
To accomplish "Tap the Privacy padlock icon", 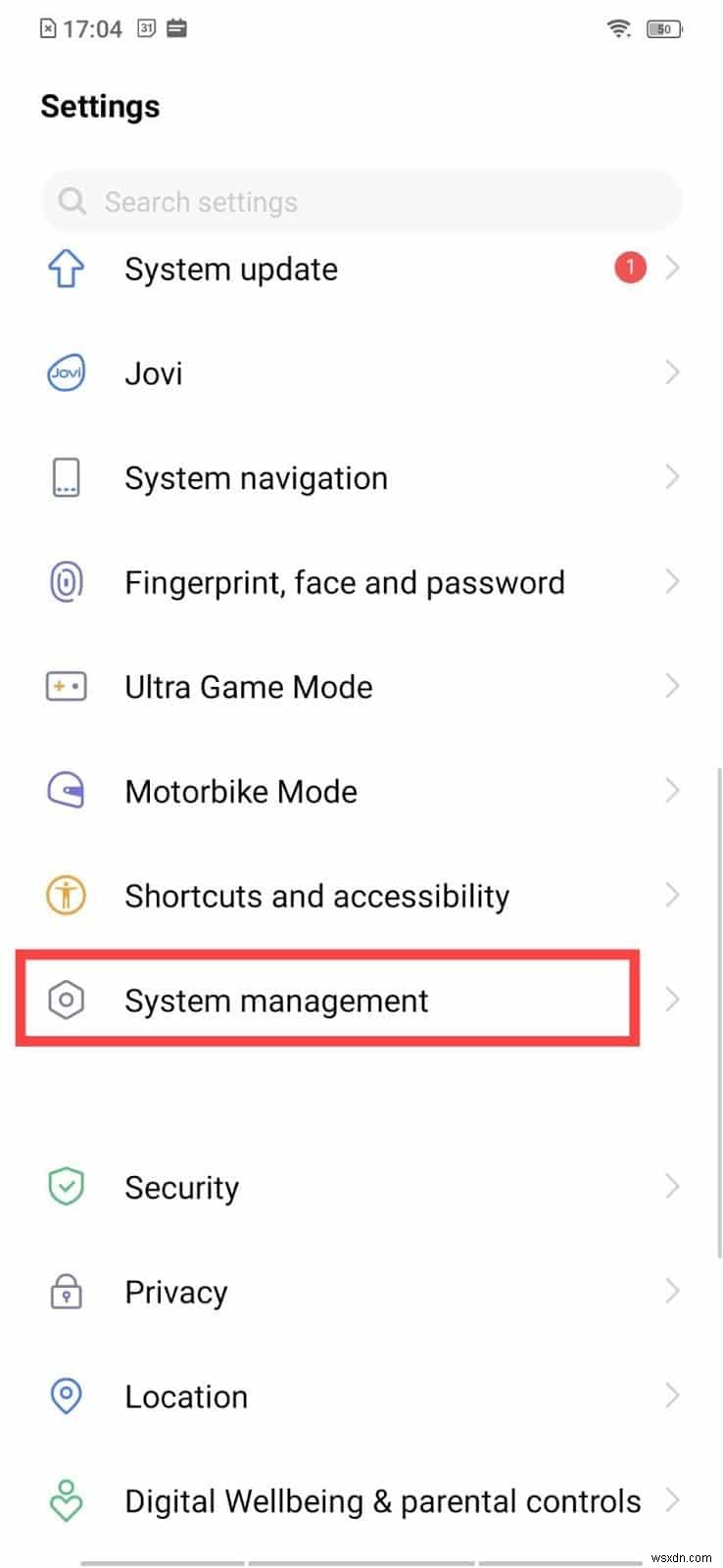I will tap(66, 1292).
